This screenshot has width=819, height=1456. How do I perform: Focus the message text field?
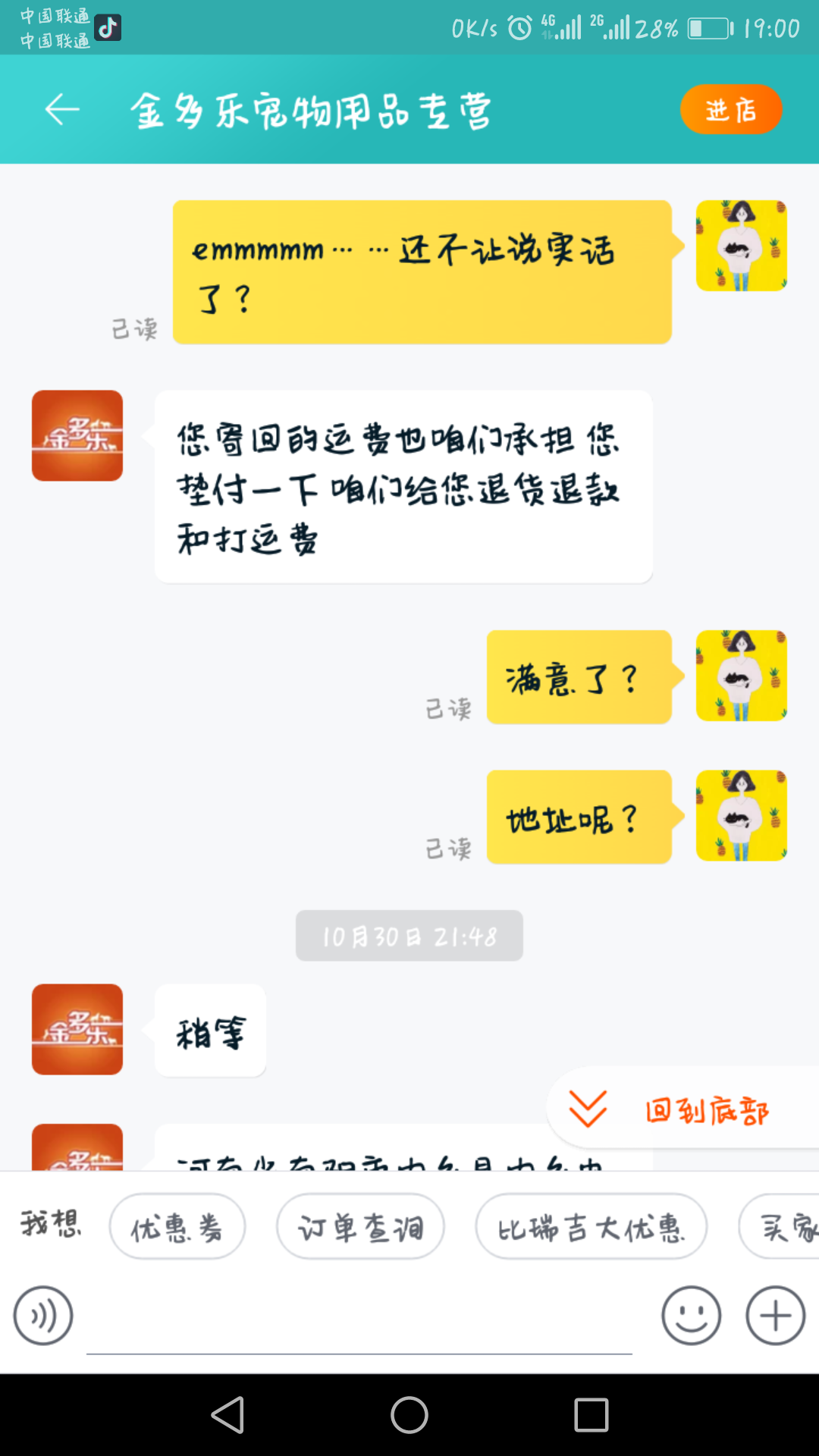[359, 1320]
